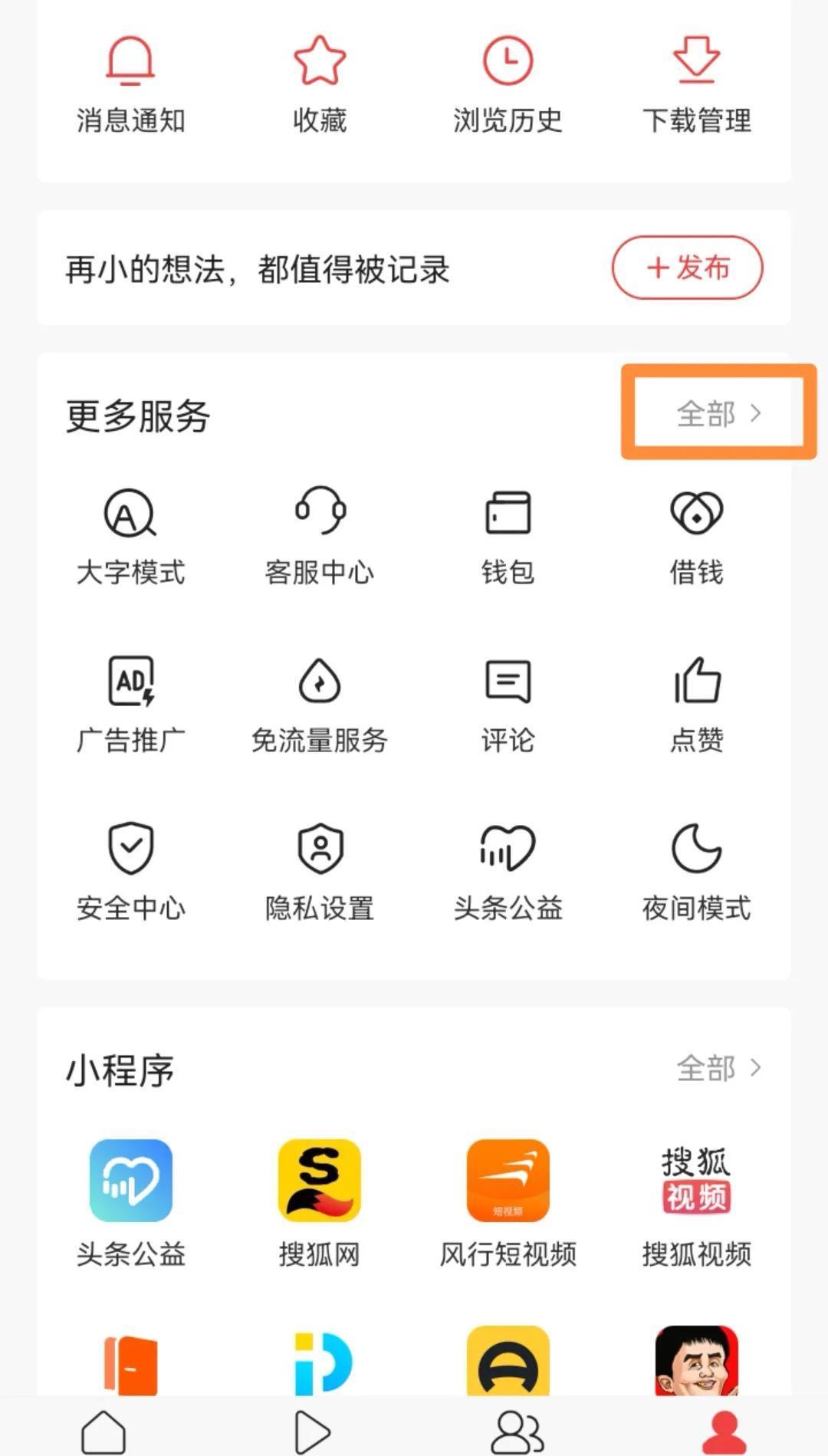Screen dimensions: 828x1456
Task: Open 安全中心 security center
Action: [x=130, y=871]
